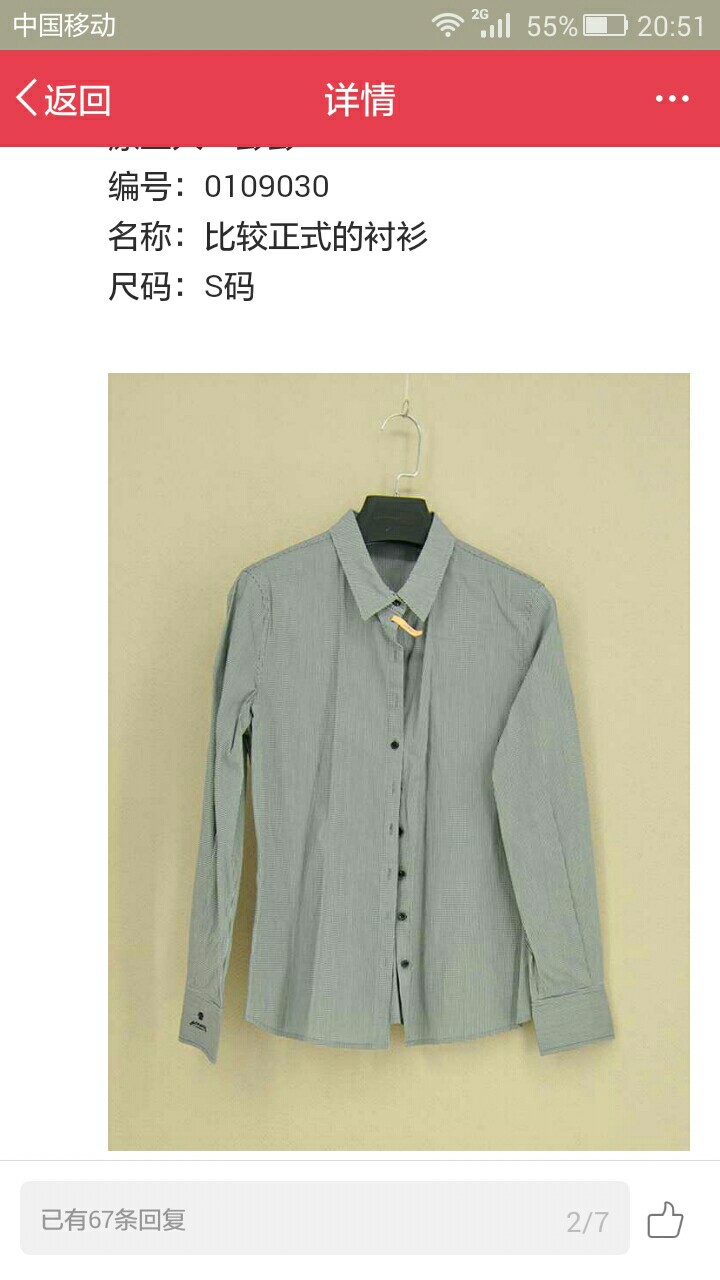Go back with the 返回 button
Viewport: 720px width, 1280px height.
click(63, 99)
